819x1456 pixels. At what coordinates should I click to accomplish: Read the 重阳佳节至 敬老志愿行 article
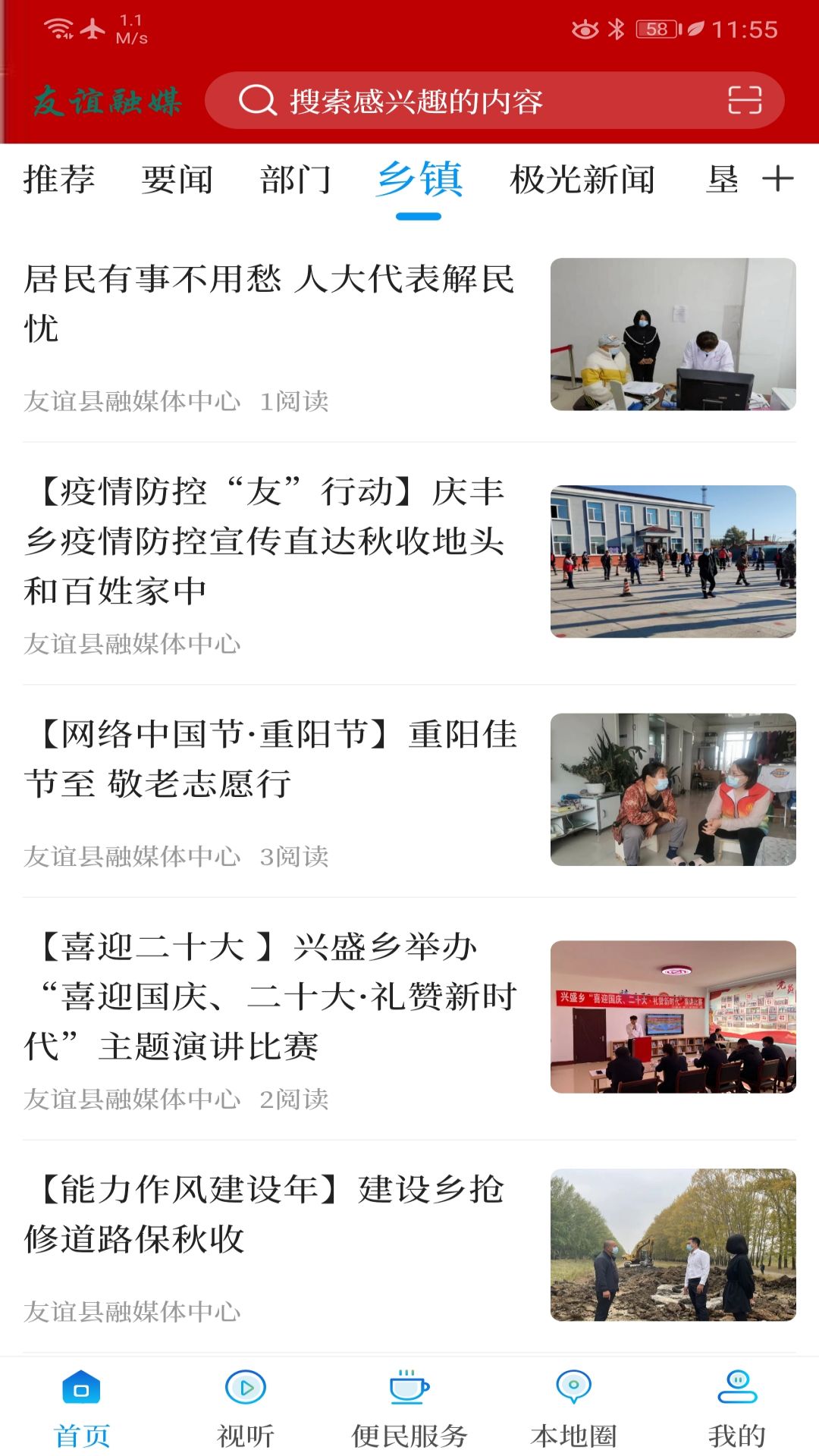point(409,790)
